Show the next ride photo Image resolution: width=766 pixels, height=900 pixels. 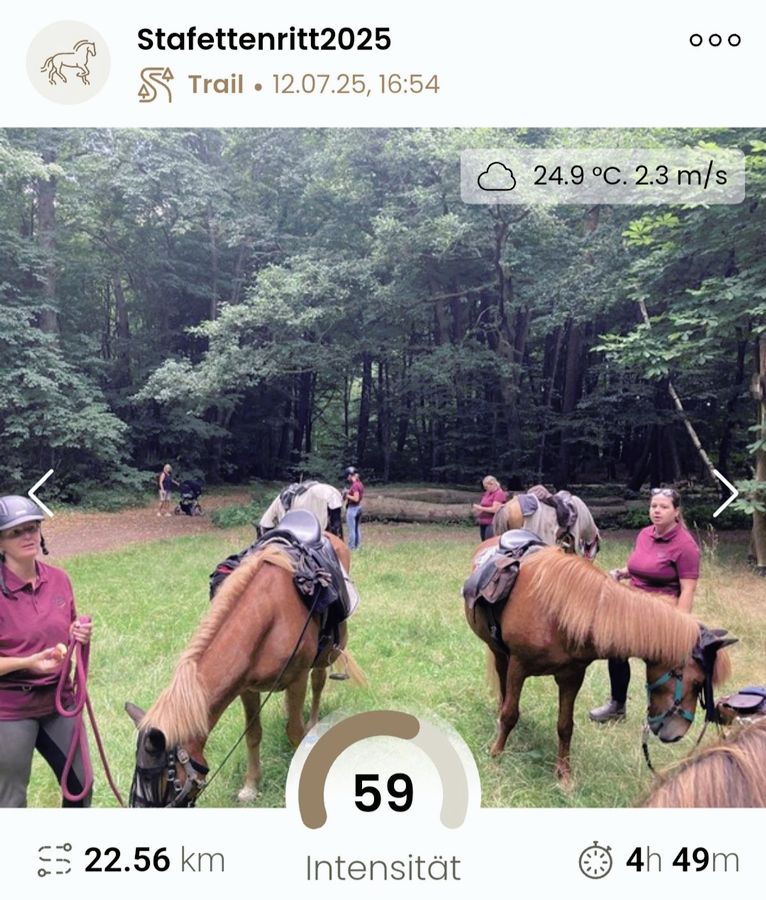pos(725,493)
